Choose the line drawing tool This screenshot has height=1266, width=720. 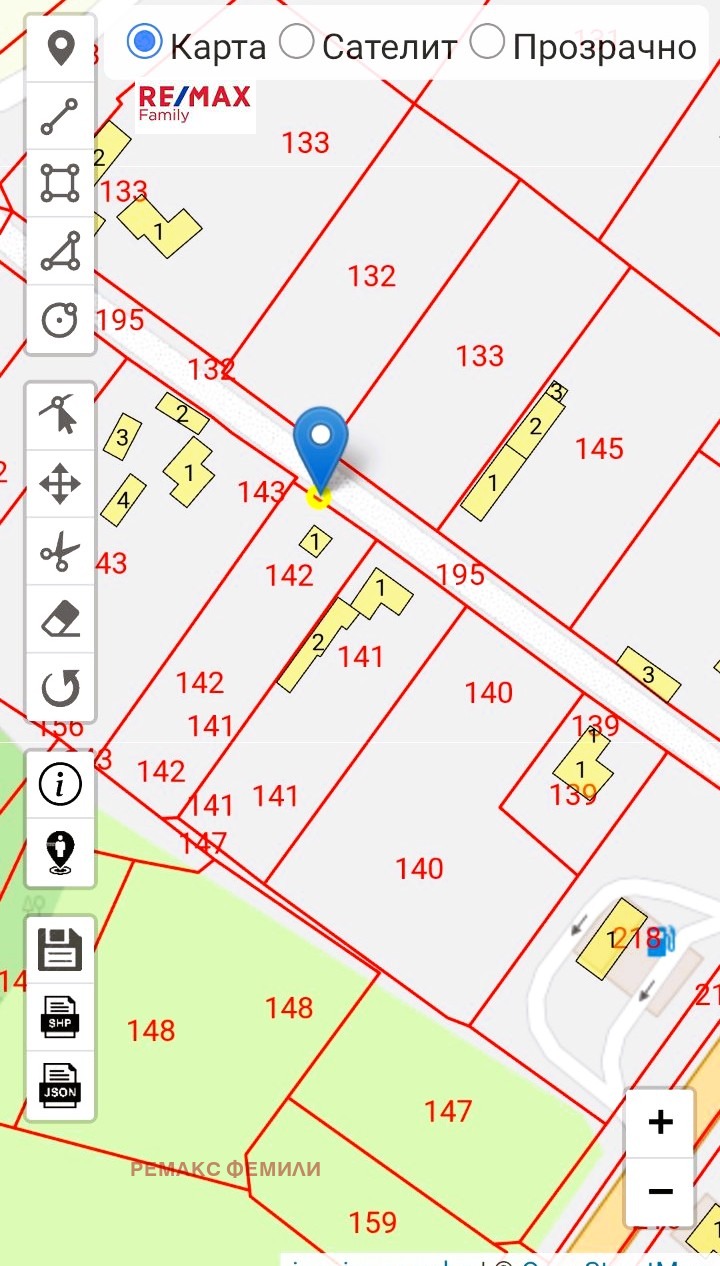tap(60, 116)
